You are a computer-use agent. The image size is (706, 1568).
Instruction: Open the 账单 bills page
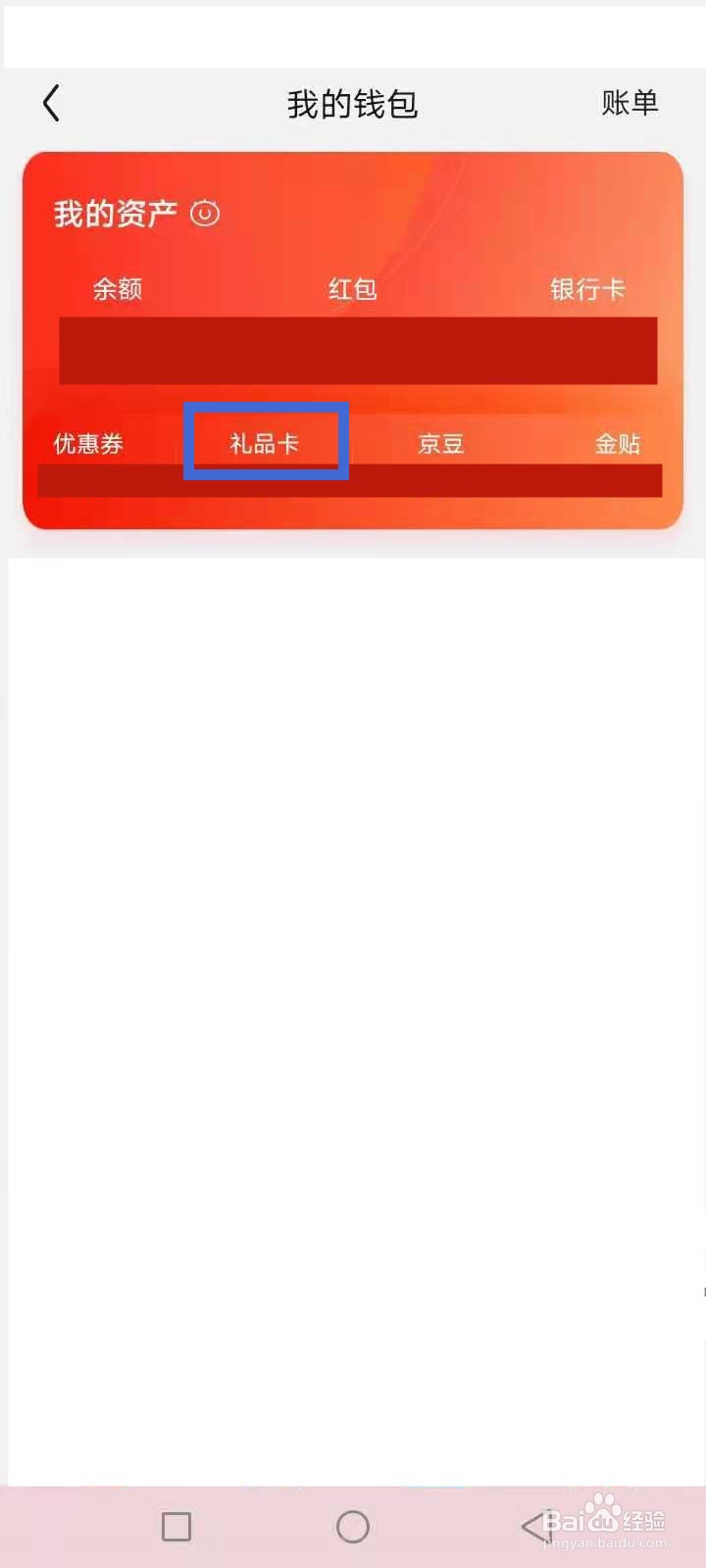click(630, 103)
